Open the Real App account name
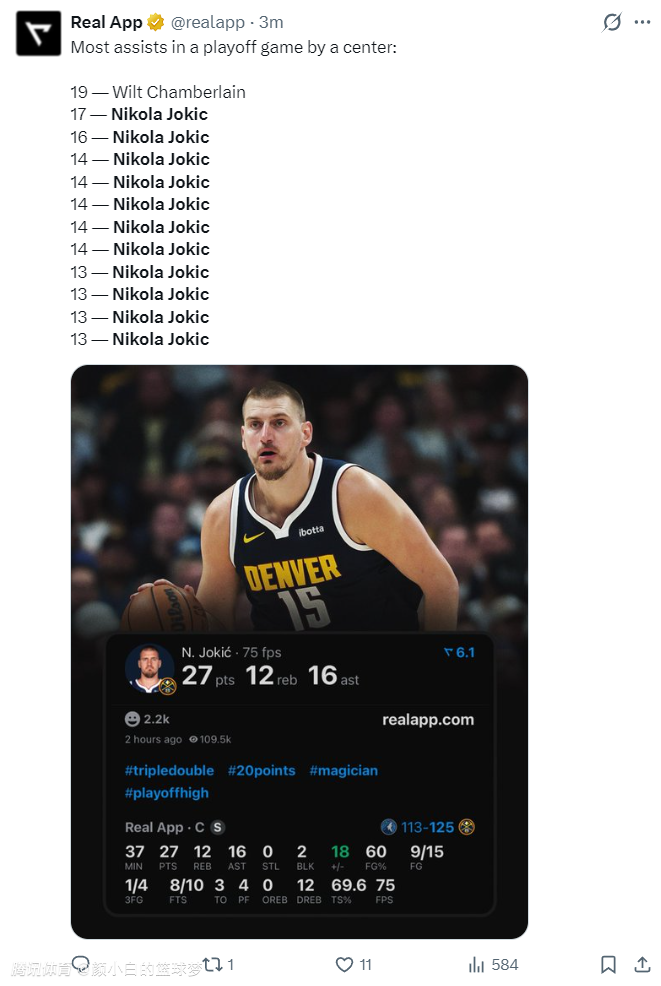Screen dimensions: 661x986 pyautogui.click(x=106, y=22)
